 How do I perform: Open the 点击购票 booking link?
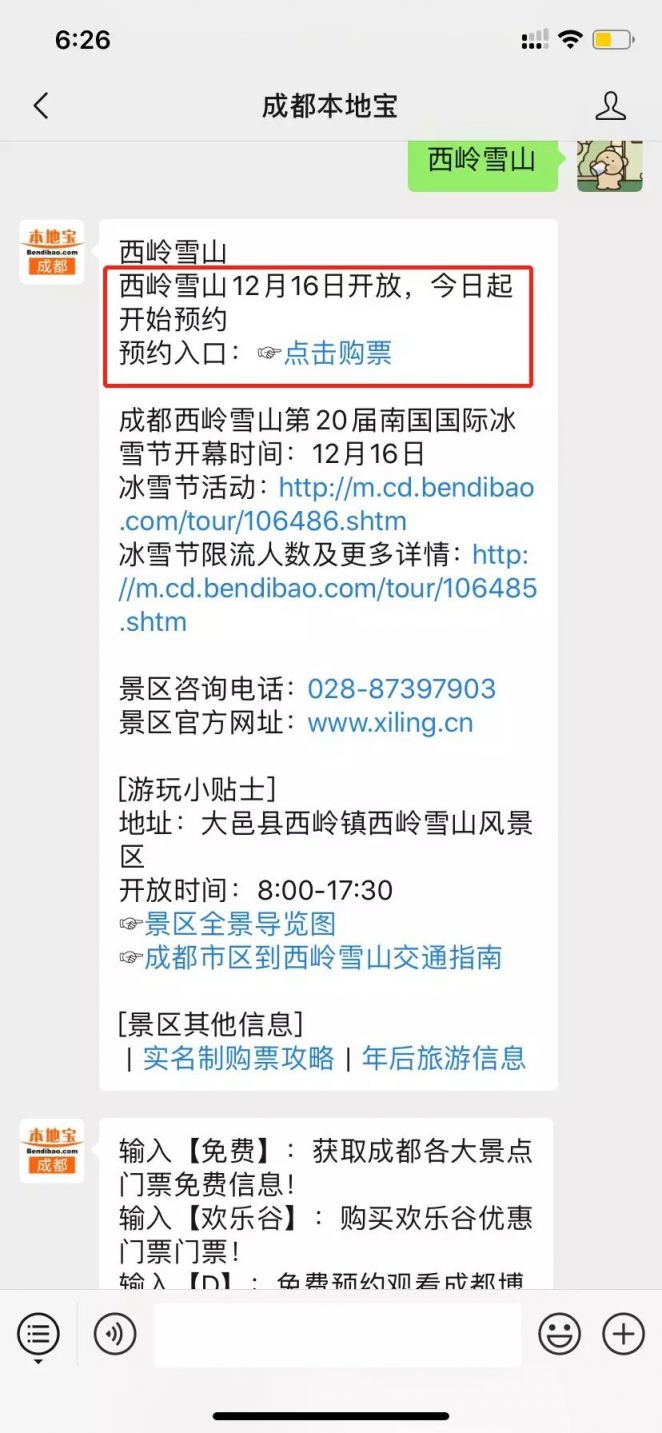(338, 353)
